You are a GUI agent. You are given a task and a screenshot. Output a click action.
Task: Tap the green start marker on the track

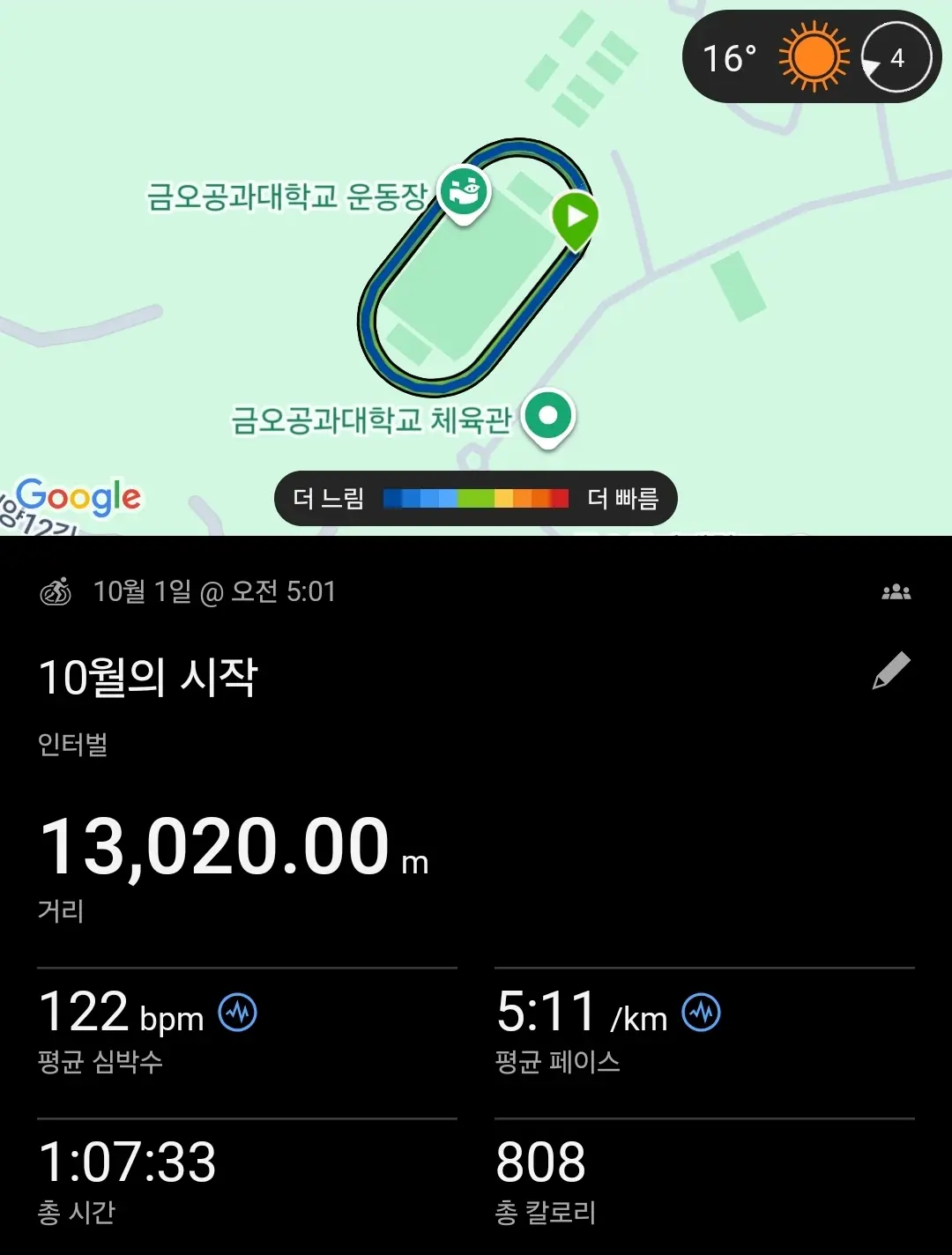click(575, 217)
